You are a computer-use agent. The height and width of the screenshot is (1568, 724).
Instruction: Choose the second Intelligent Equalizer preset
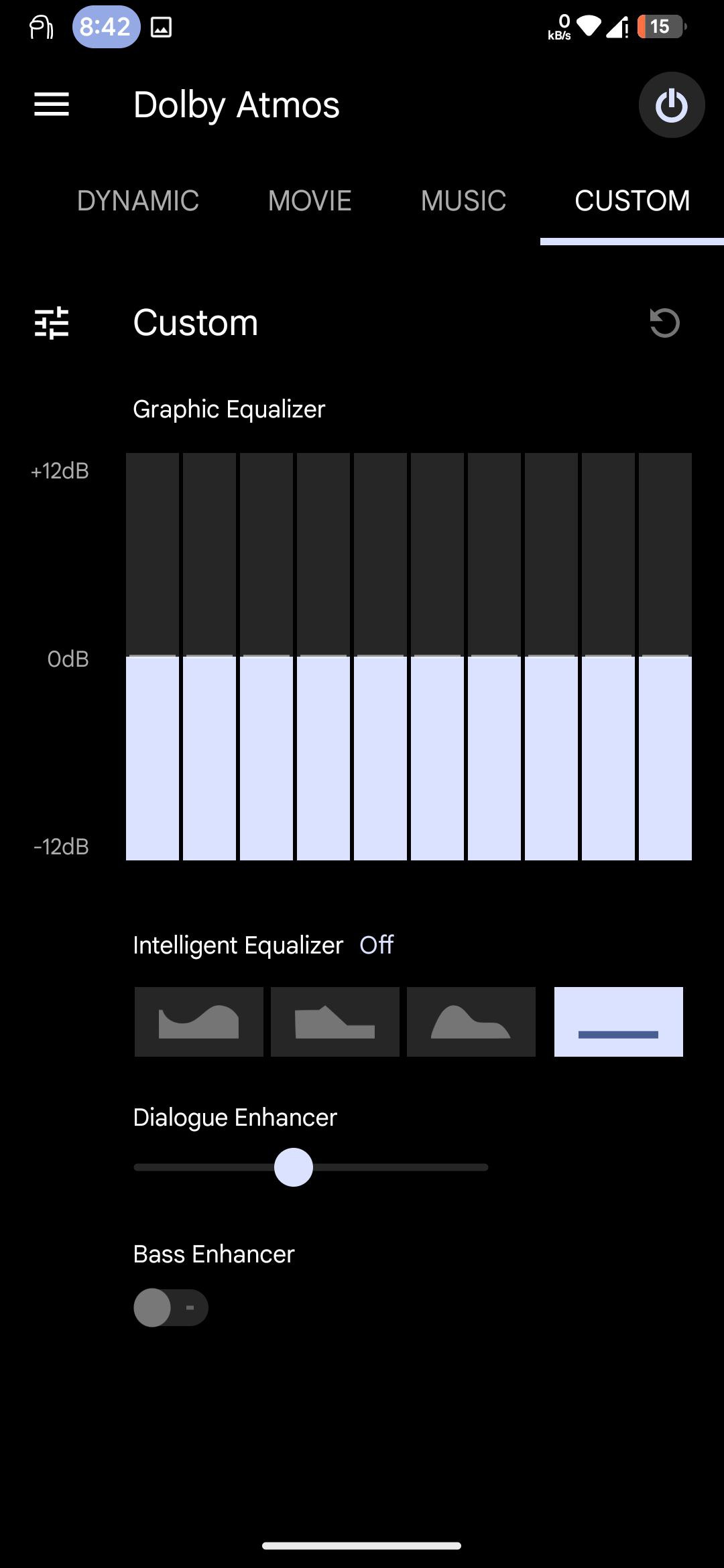(x=335, y=1022)
